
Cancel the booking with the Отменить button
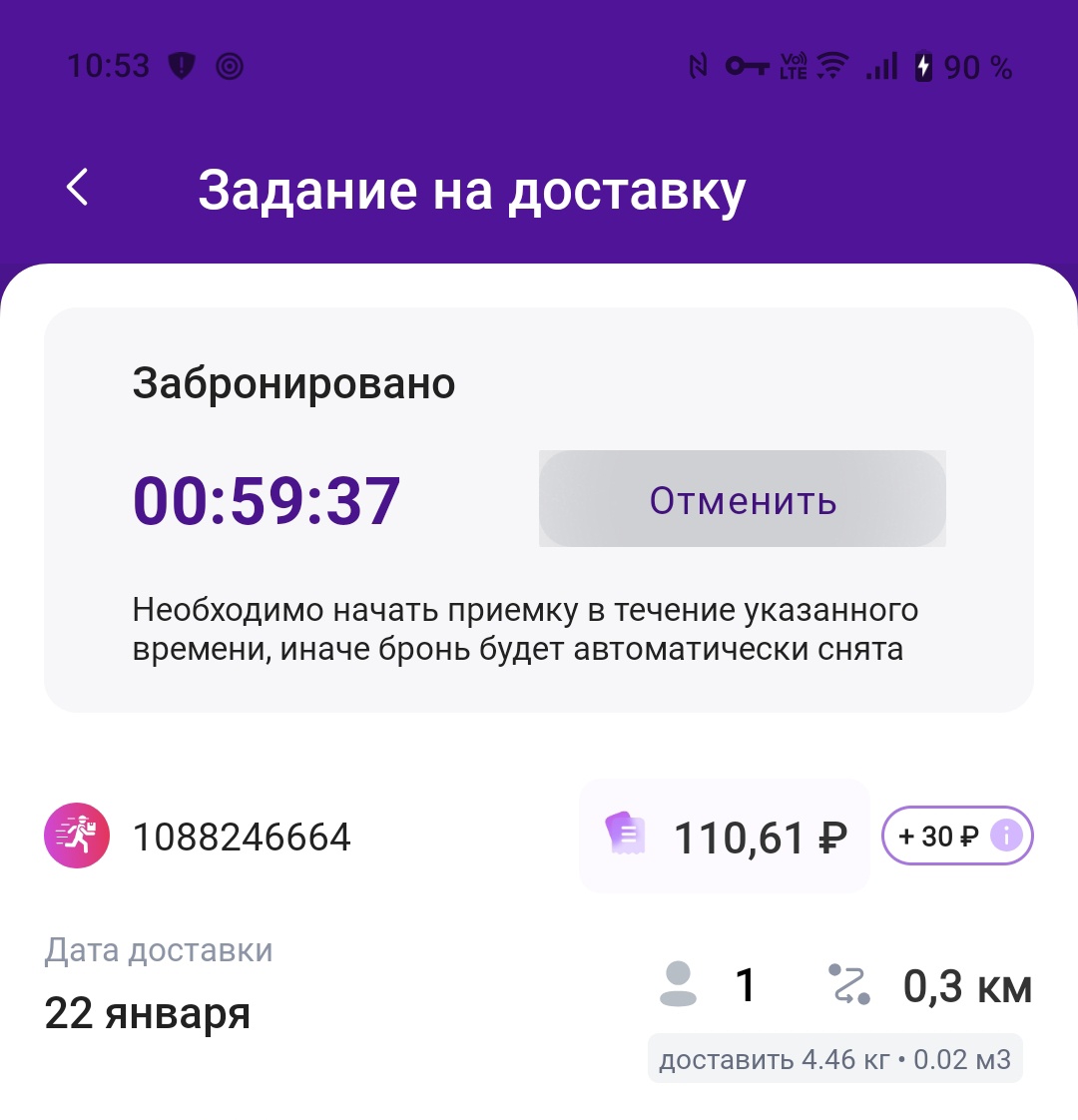(x=742, y=499)
